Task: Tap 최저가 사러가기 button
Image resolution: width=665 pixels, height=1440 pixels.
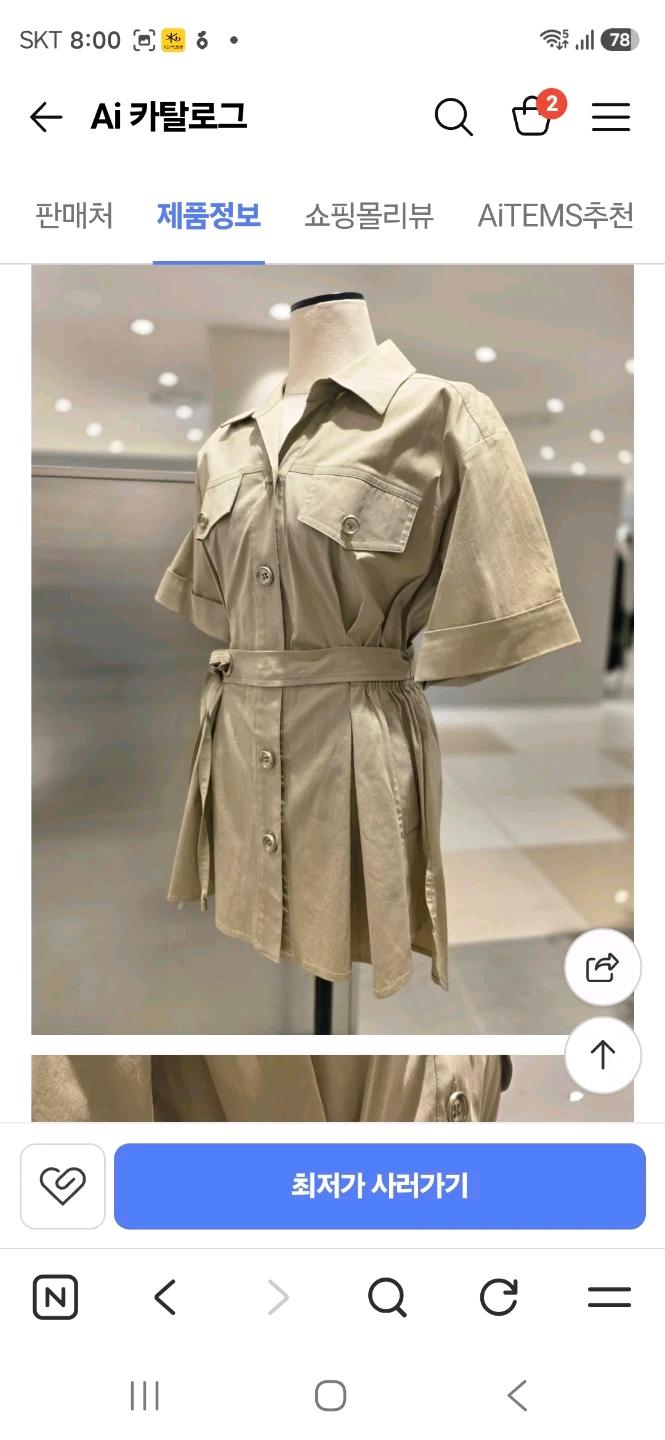Action: click(380, 1186)
